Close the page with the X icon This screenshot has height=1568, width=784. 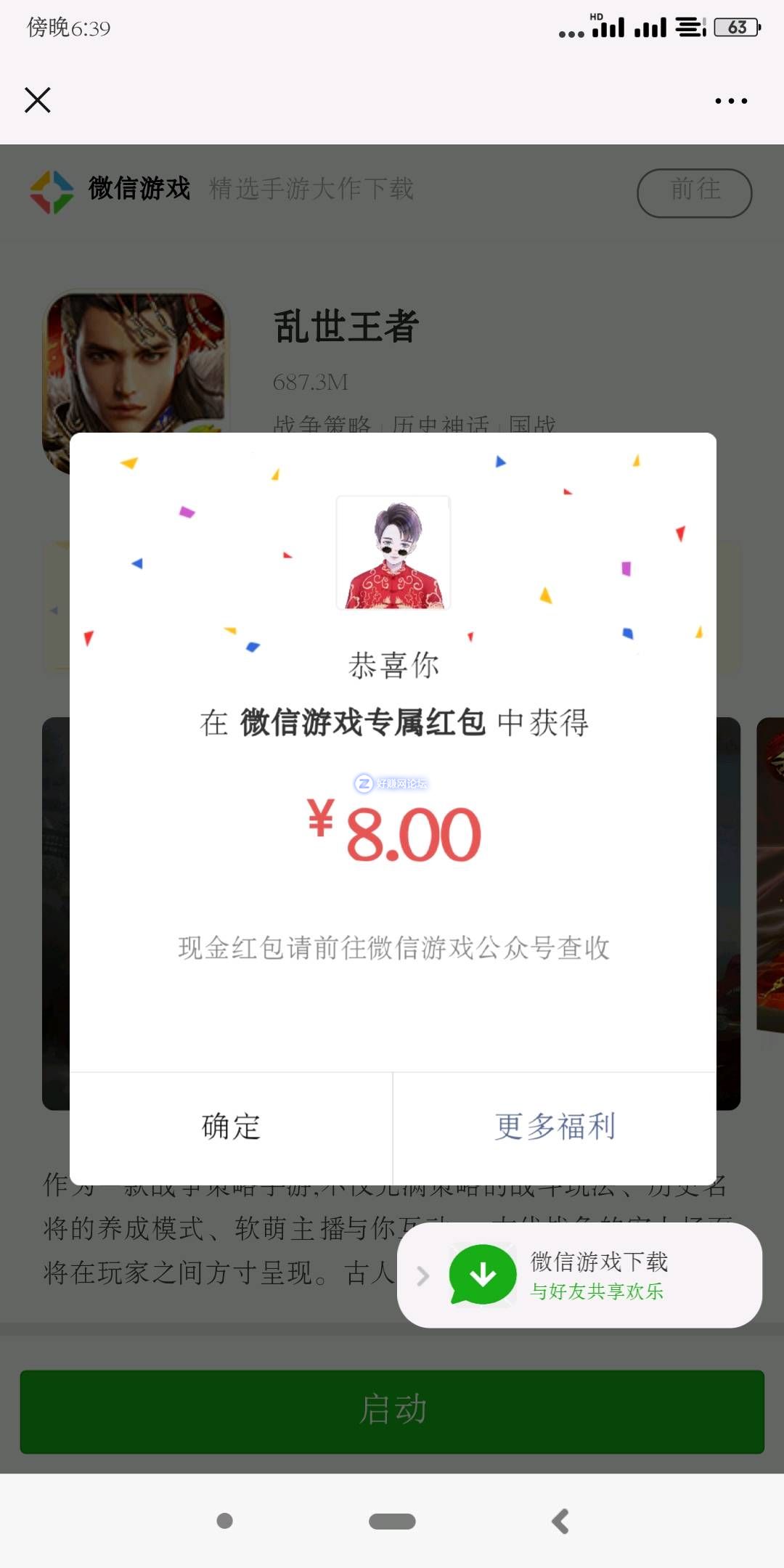pos(38,100)
